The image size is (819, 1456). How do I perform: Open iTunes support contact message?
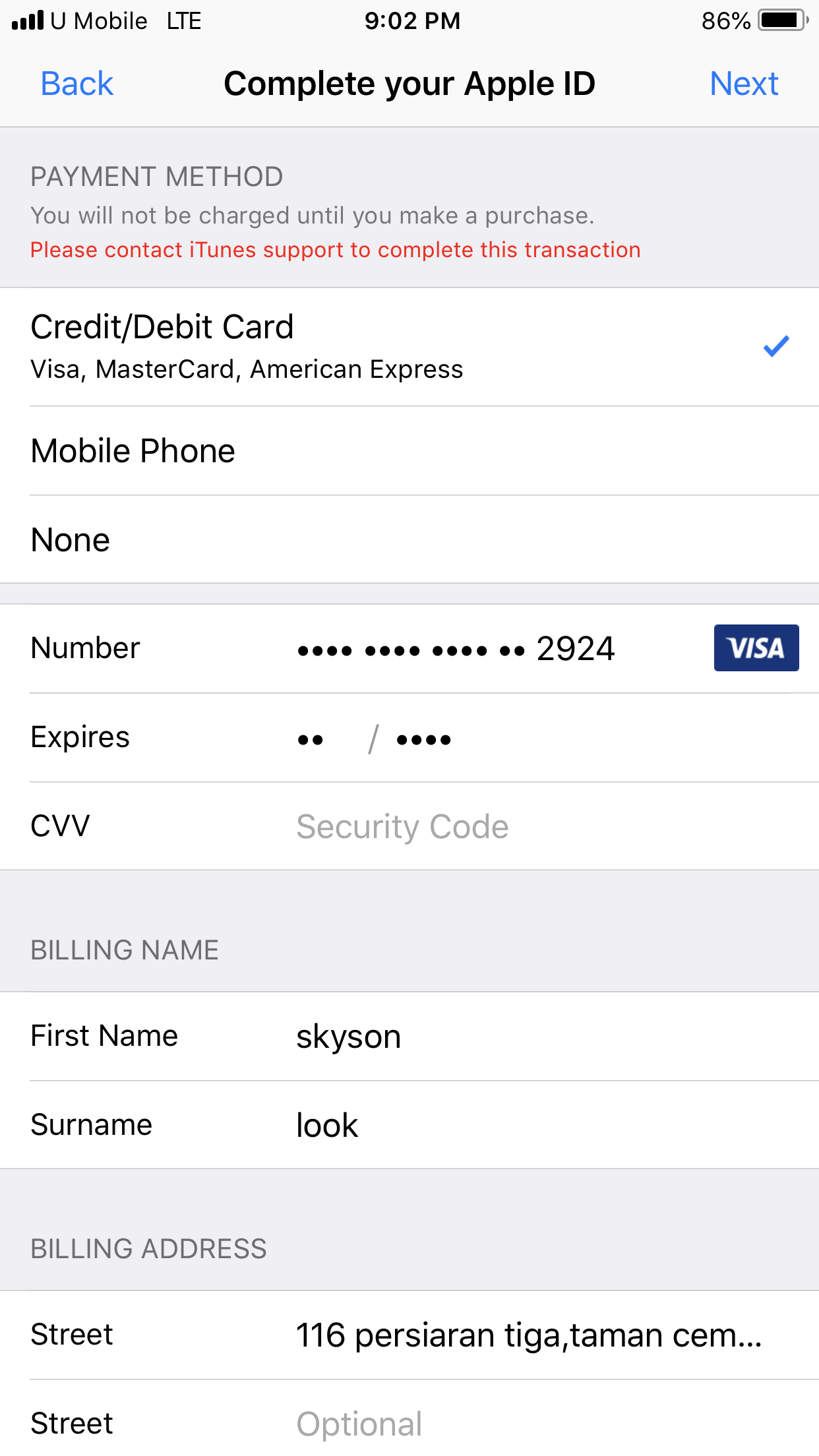coord(334,250)
